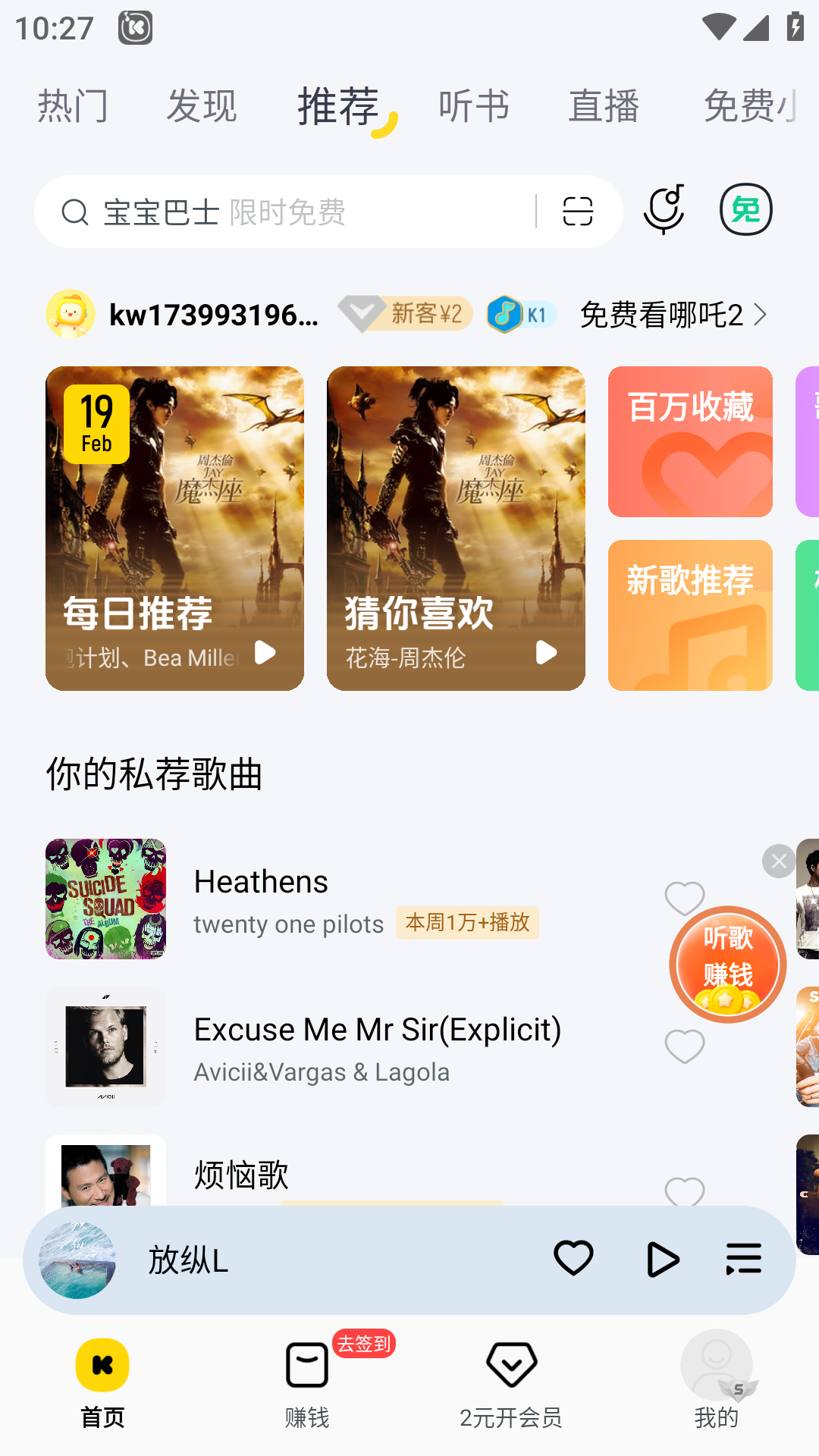Favorite the current song 放纵L
Image resolution: width=819 pixels, height=1456 pixels.
[573, 1259]
